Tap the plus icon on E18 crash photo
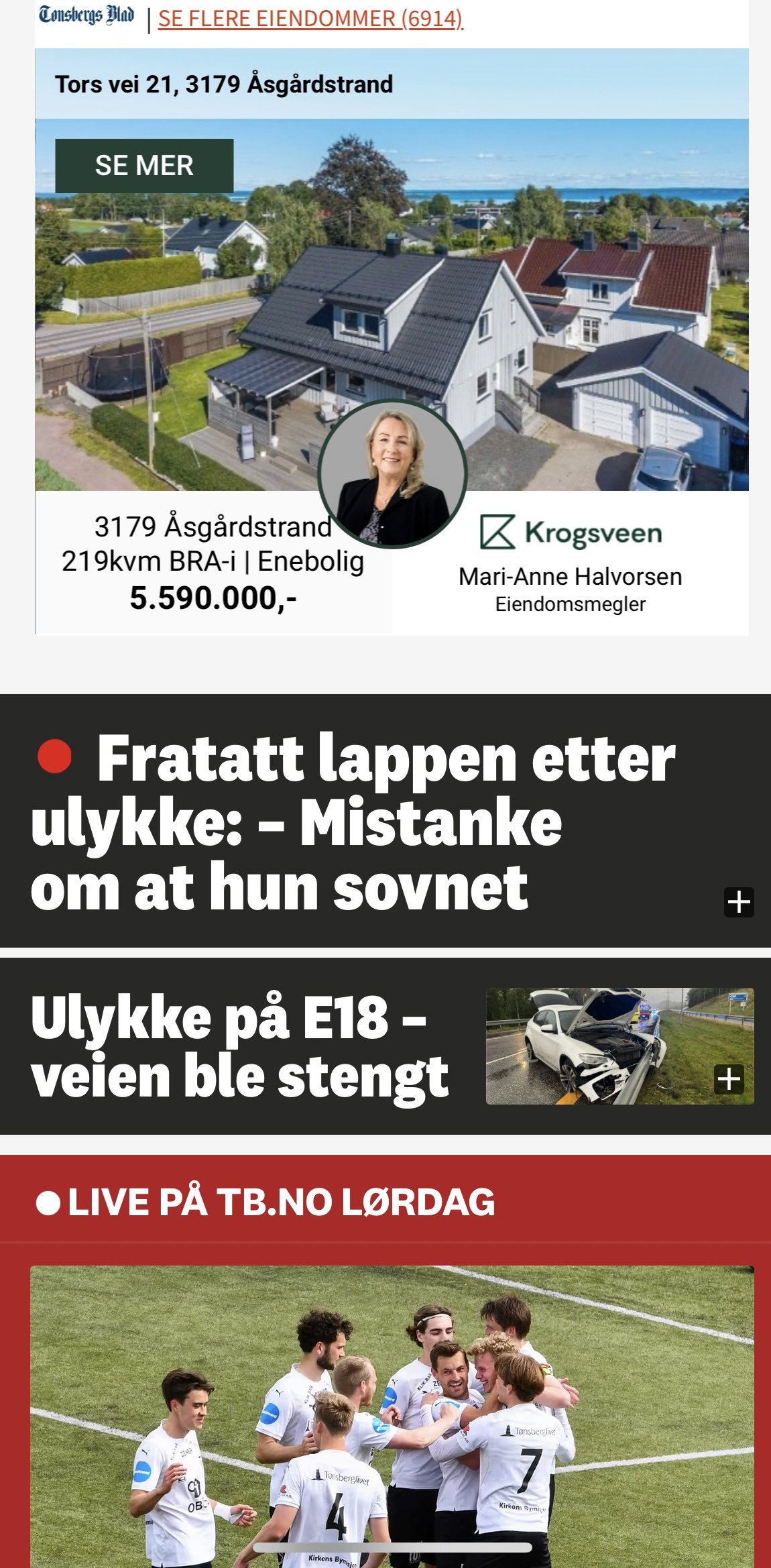This screenshot has height=1568, width=771. 729,1079
